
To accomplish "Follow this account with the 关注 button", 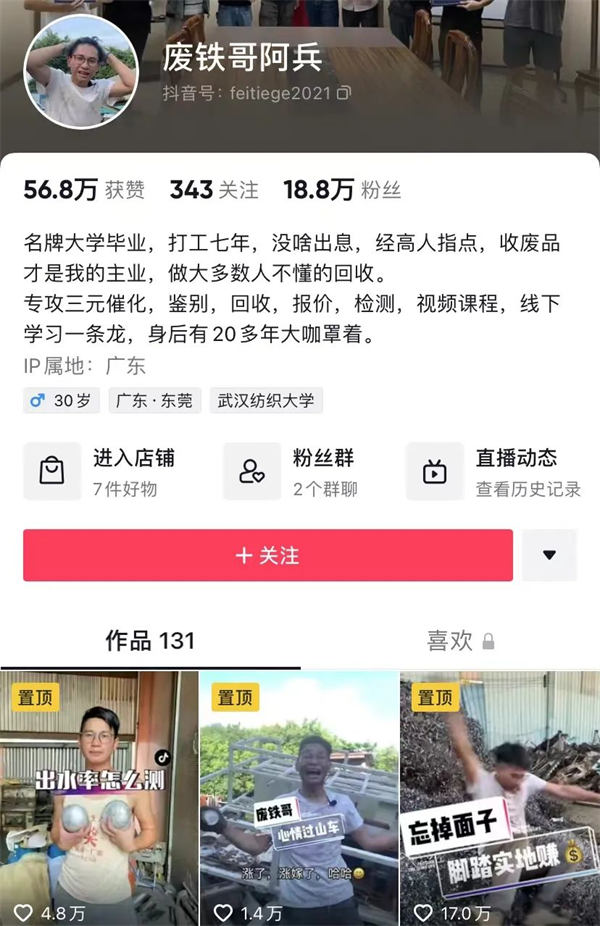I will pyautogui.click(x=268, y=555).
